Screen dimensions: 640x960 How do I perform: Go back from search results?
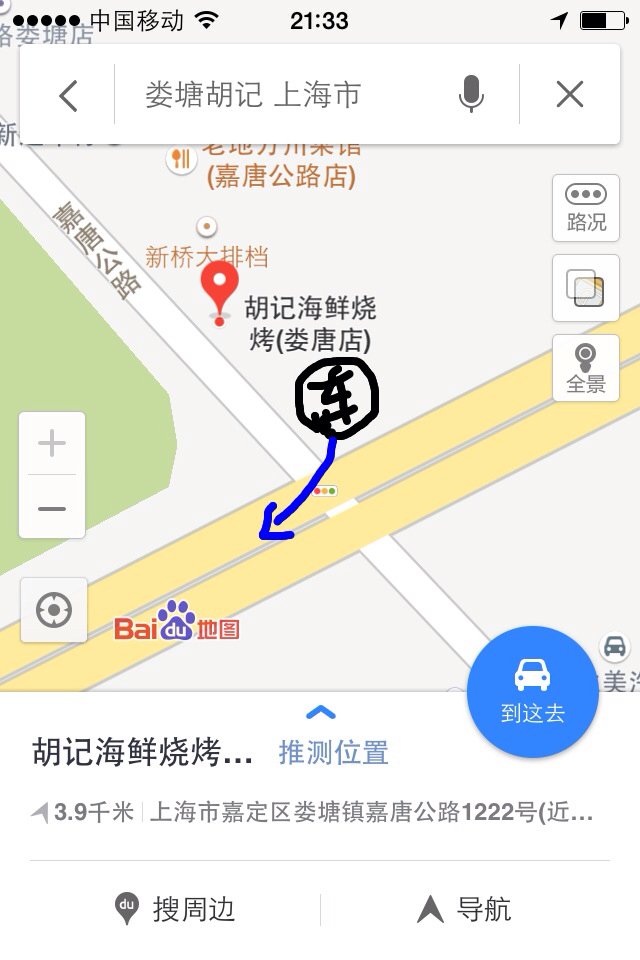click(68, 96)
